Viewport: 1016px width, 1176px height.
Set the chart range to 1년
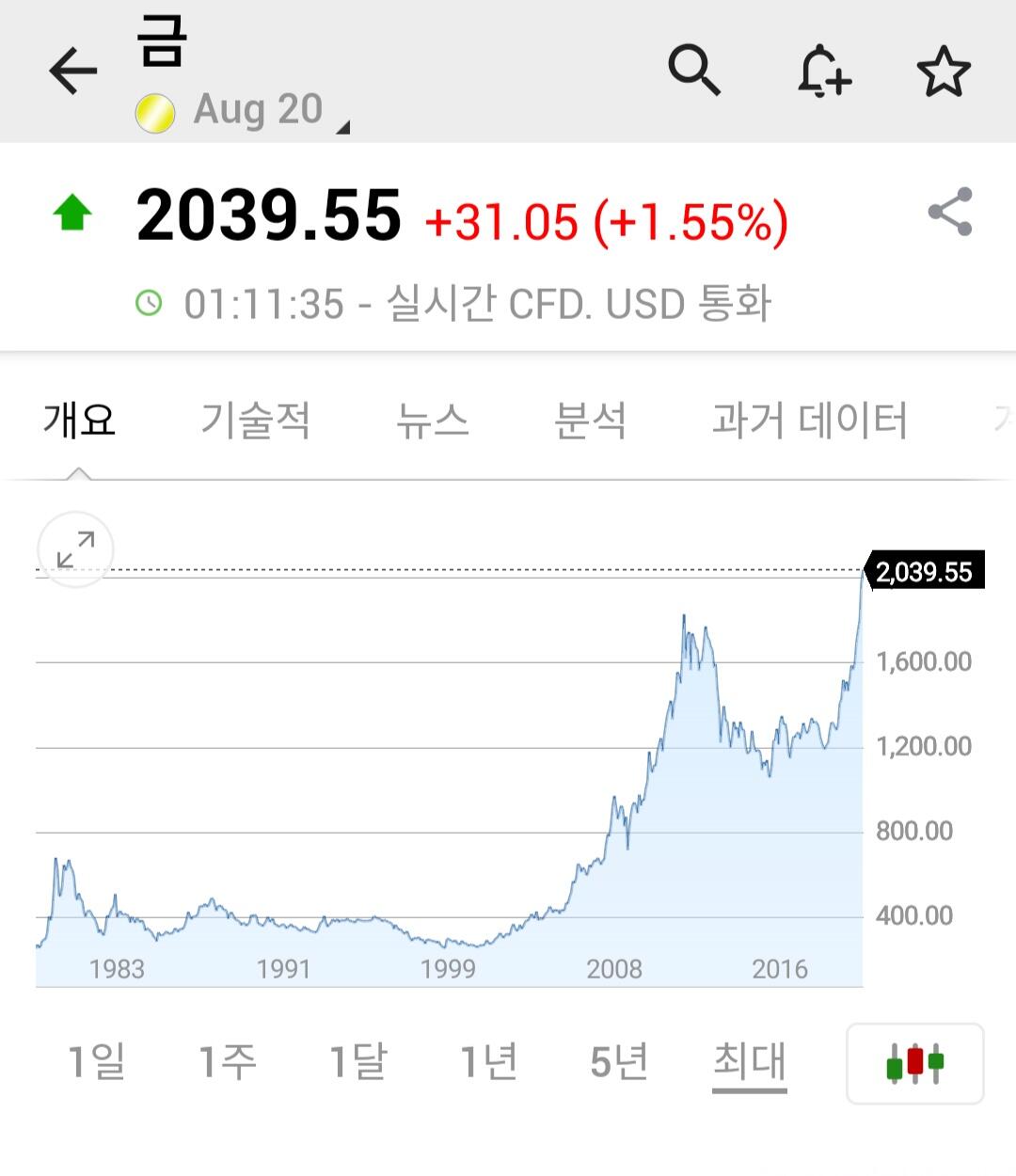(488, 1061)
